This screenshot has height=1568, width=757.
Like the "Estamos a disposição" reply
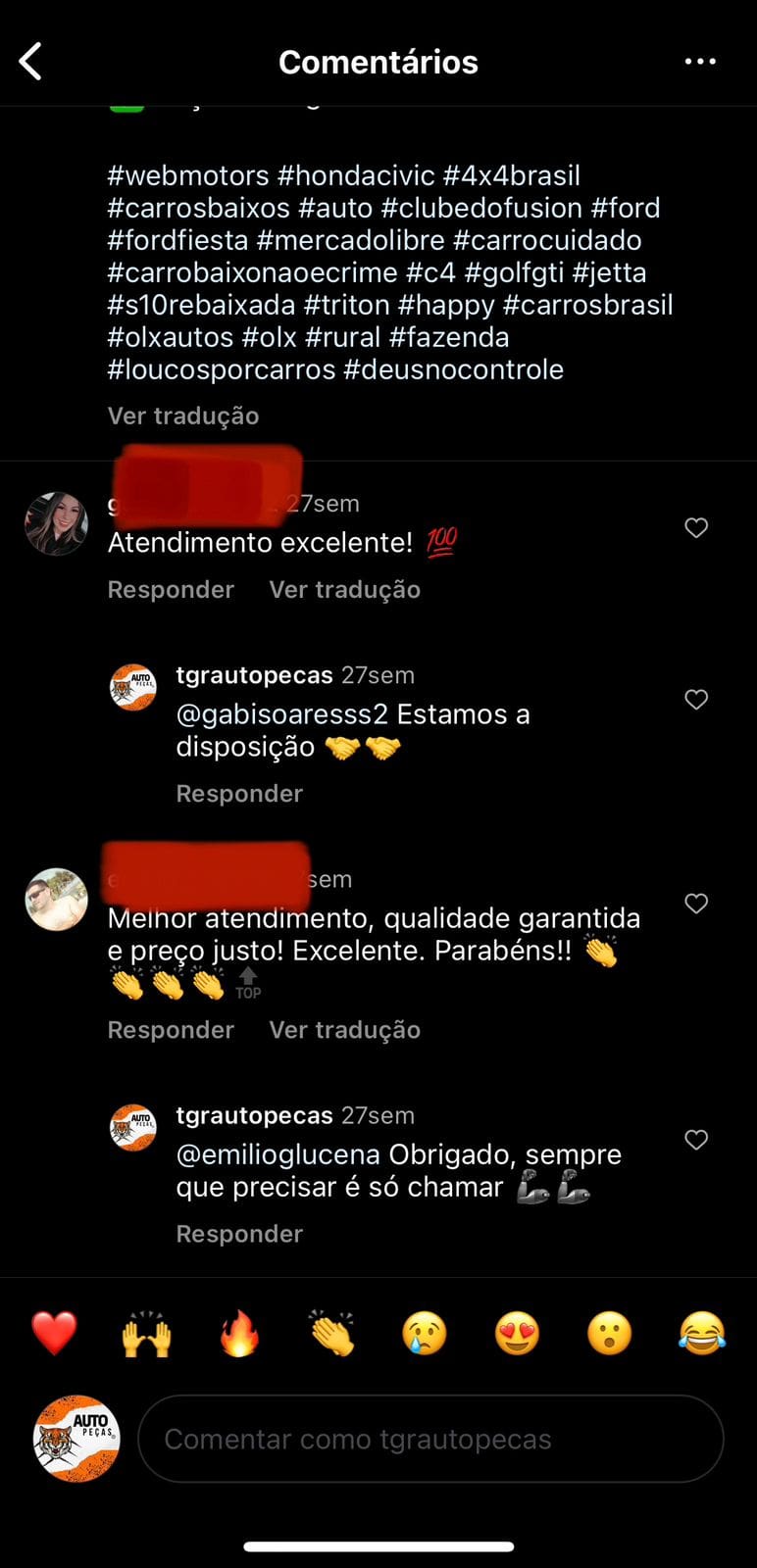coord(696,700)
